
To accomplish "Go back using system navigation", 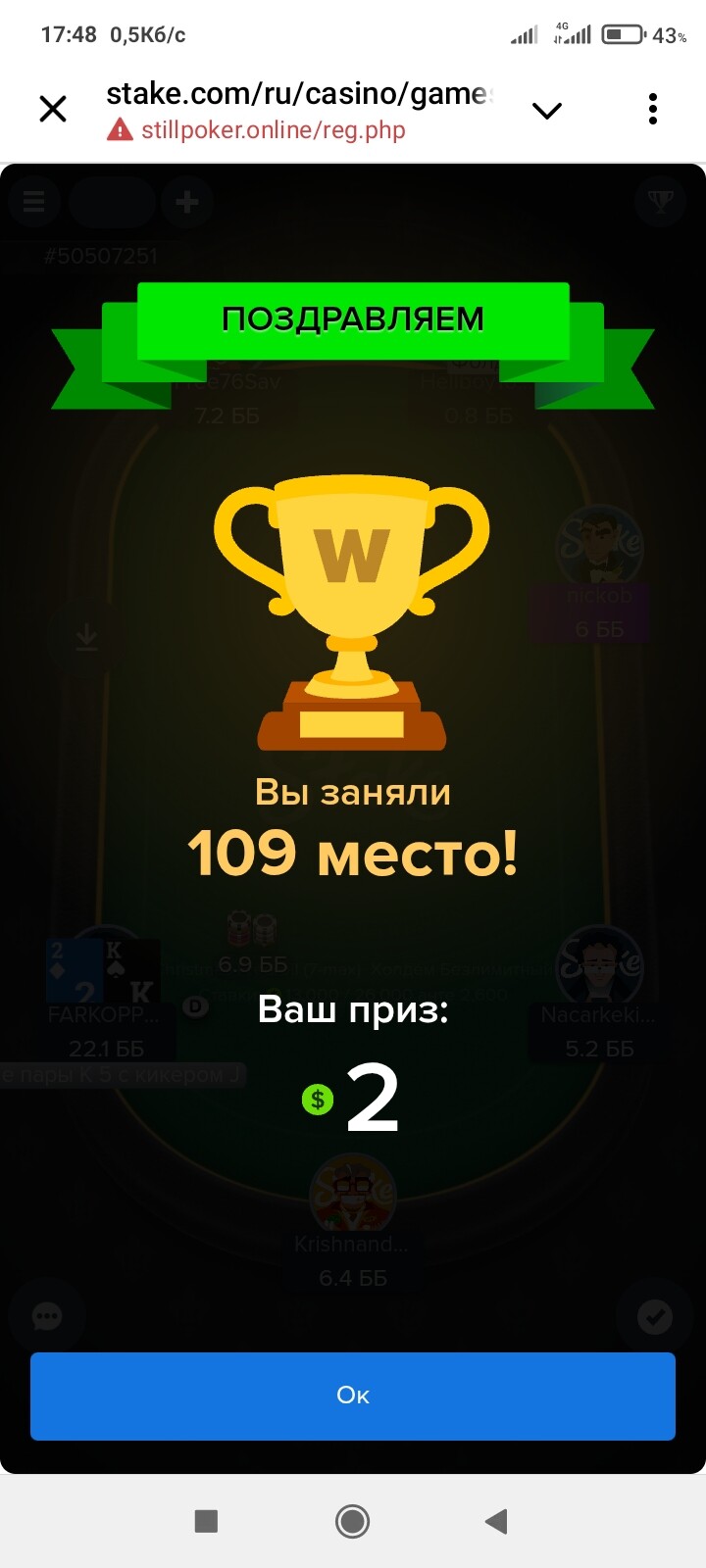I will click(497, 1521).
